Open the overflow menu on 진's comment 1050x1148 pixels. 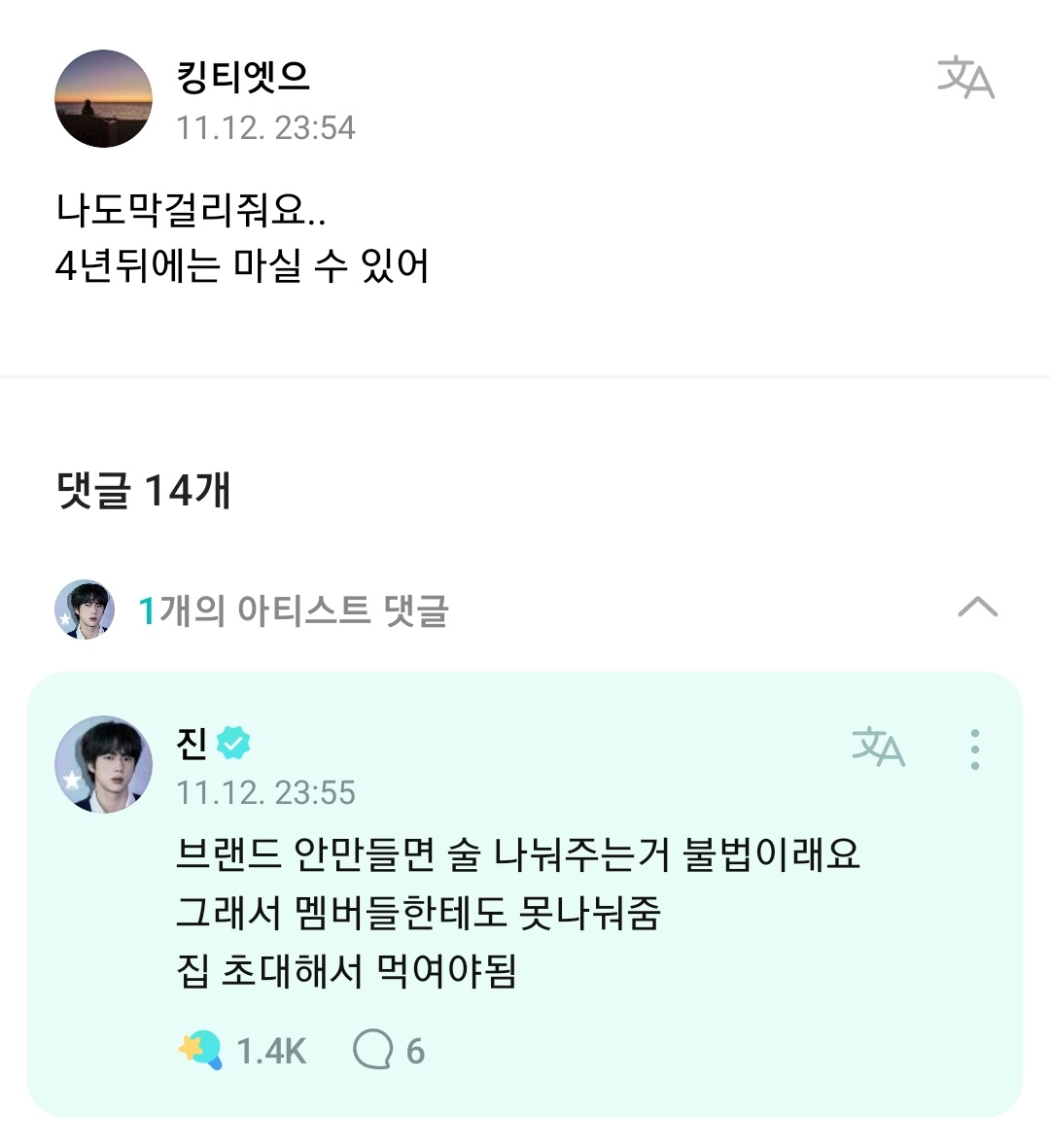point(974,749)
